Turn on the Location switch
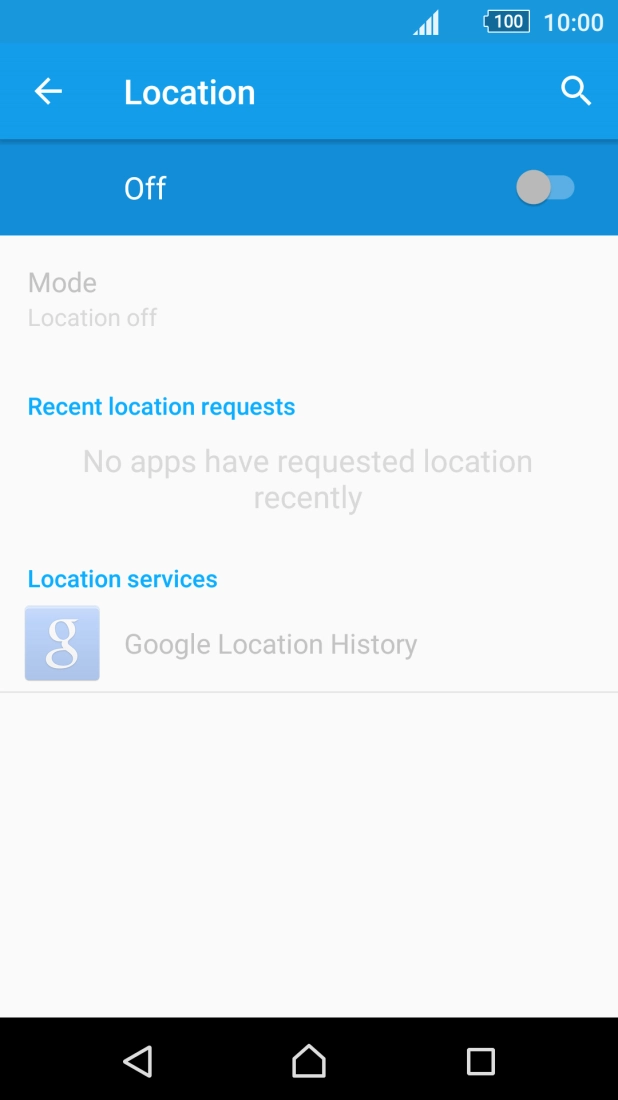 (545, 188)
